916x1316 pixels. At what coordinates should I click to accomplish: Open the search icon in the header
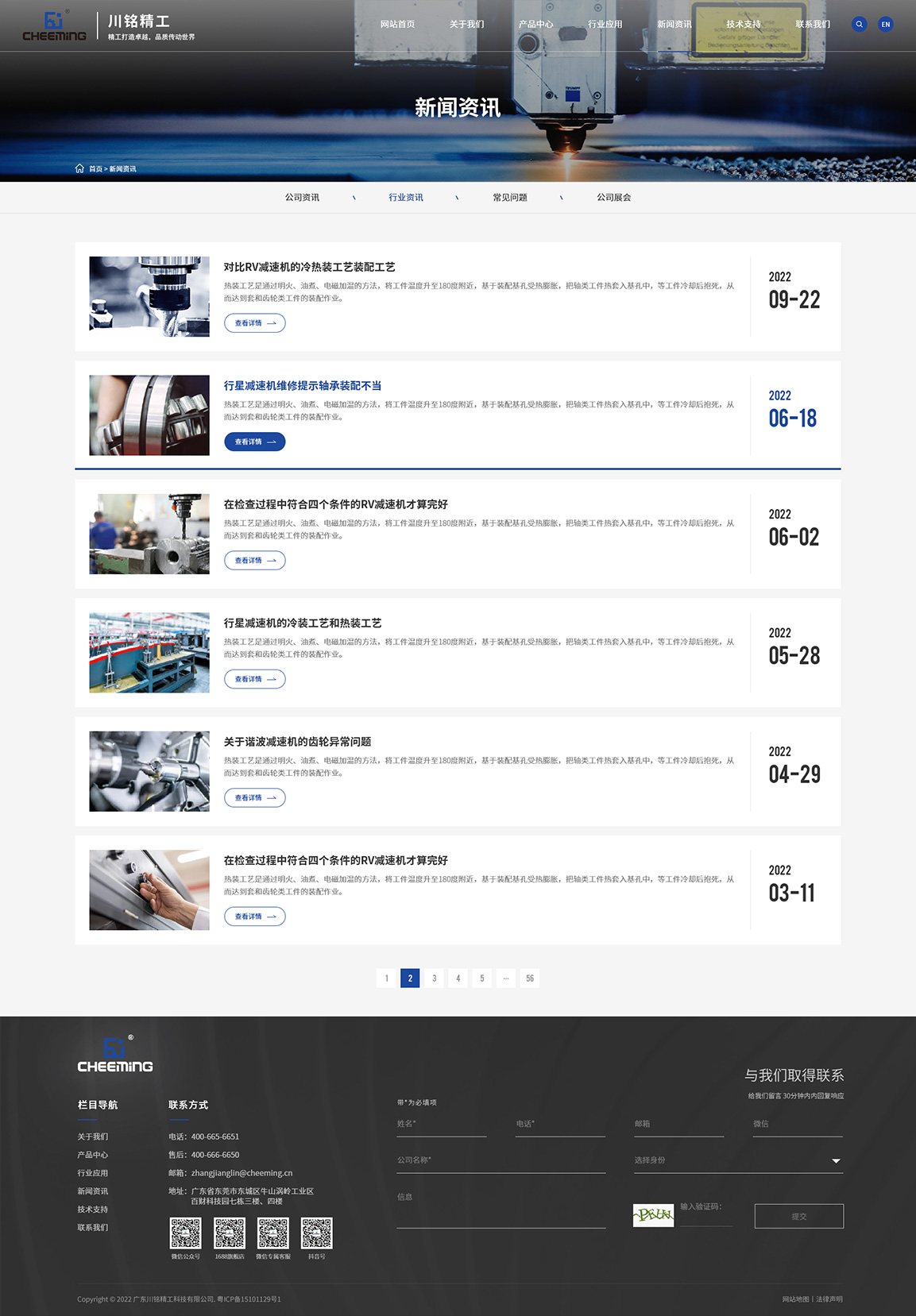pos(859,24)
